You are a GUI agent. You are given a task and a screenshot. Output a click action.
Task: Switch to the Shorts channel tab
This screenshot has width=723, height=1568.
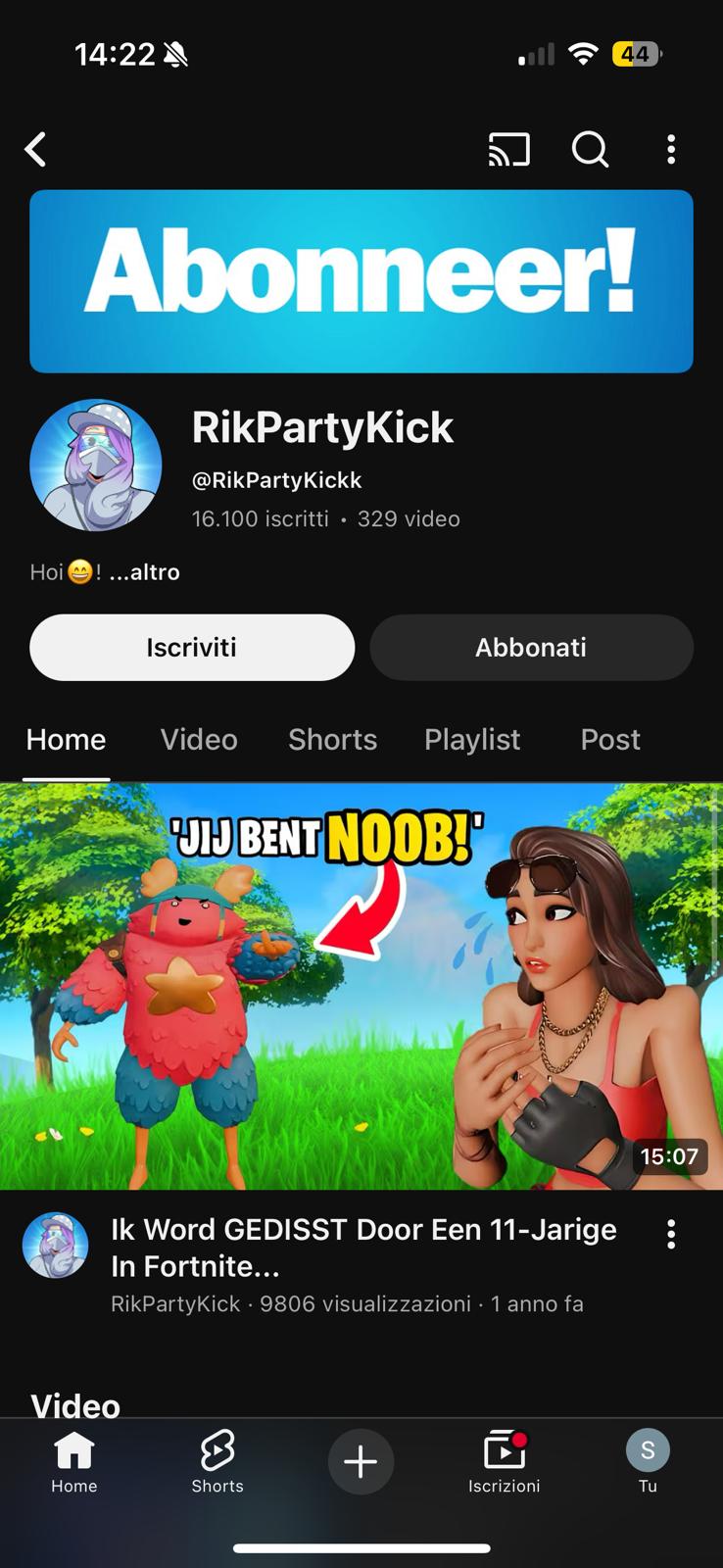[x=332, y=740]
